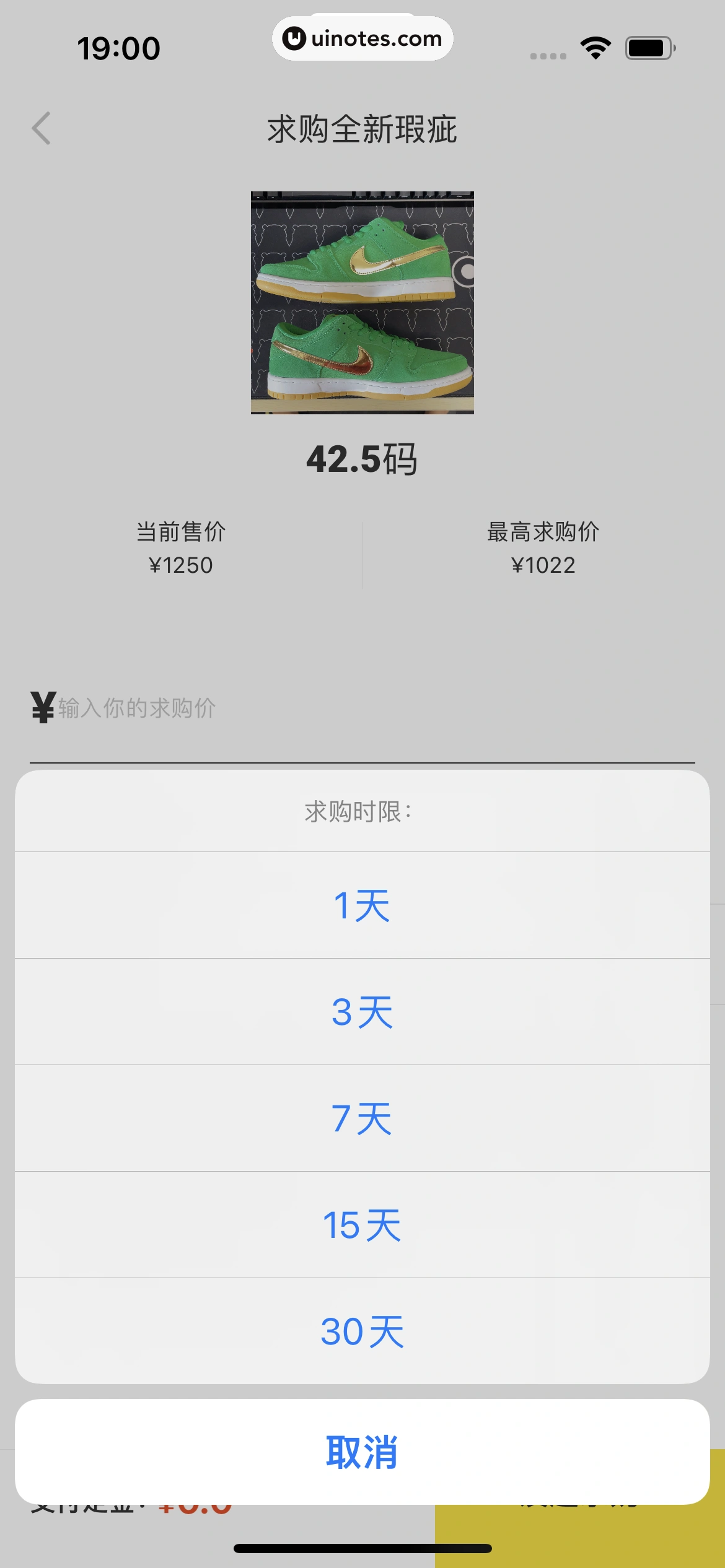Choose the 7天 time limit option

362,1118
